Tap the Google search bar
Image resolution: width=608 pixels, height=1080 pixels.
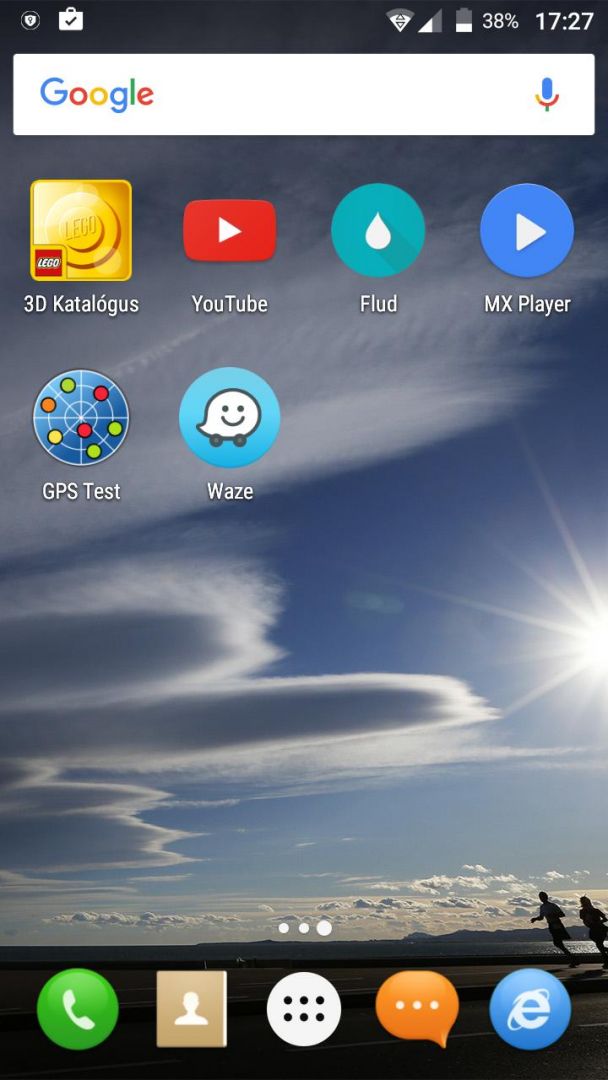pos(304,94)
